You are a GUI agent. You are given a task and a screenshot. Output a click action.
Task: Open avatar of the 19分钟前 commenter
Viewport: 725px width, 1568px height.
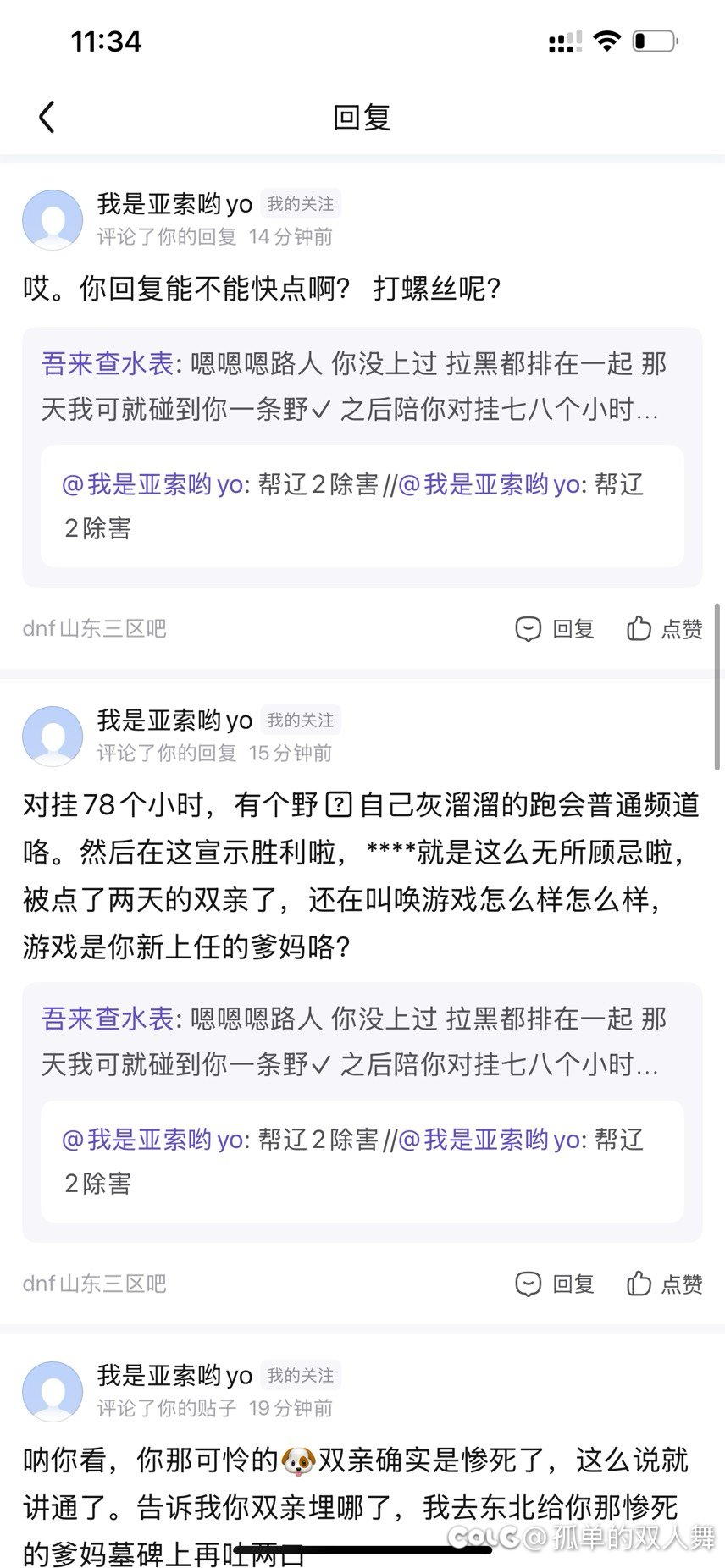(53, 1391)
